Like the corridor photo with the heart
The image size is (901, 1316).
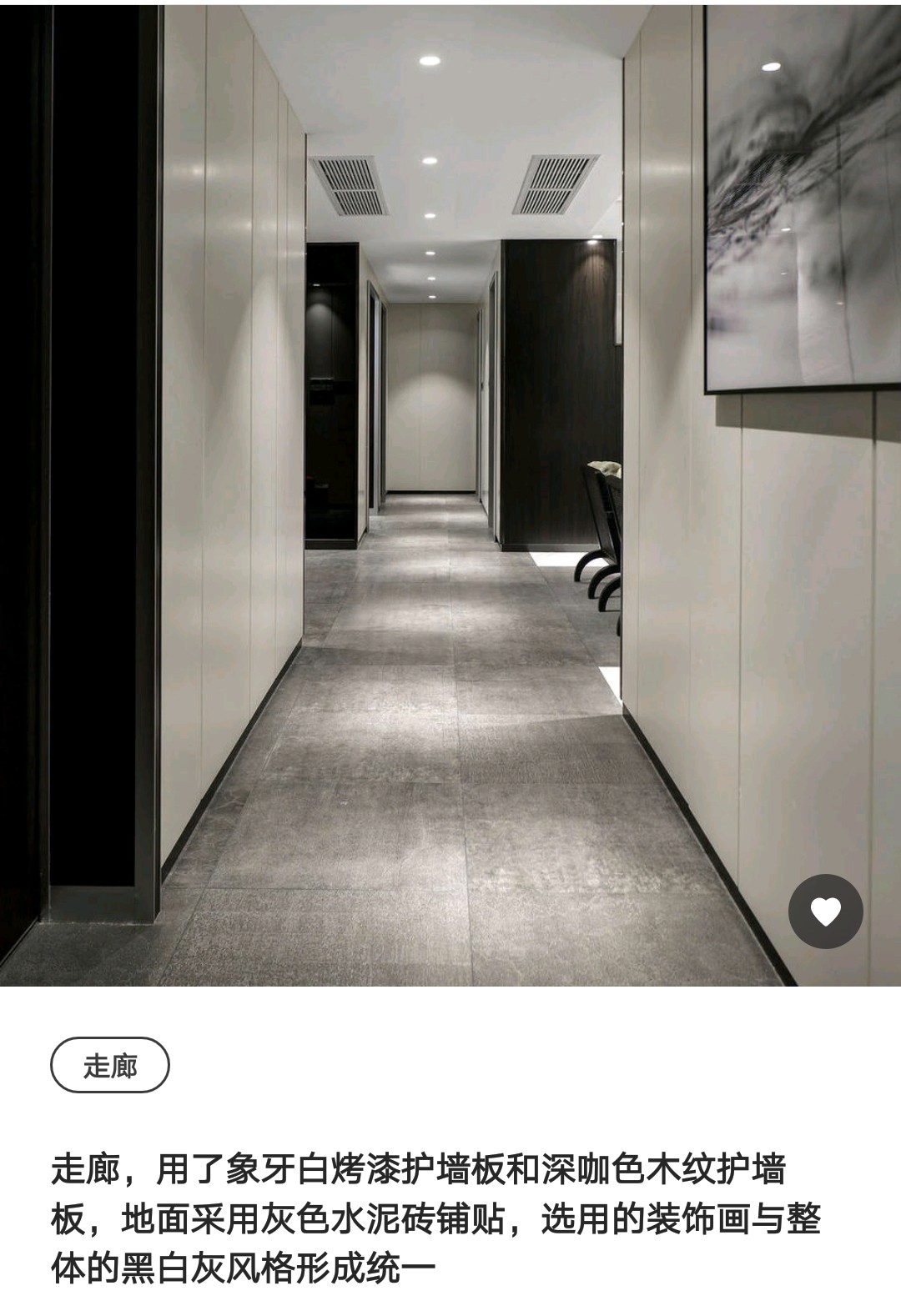click(x=826, y=912)
